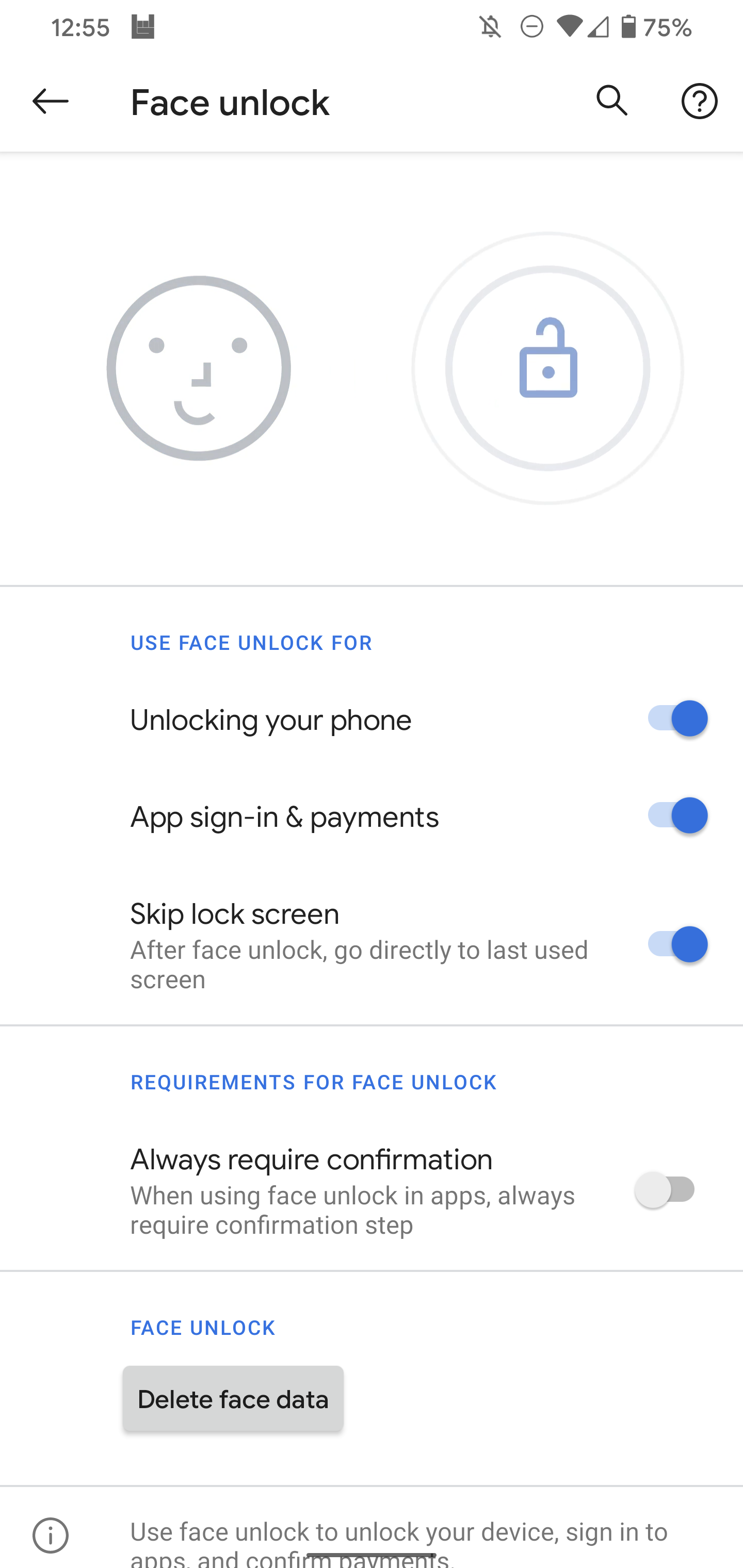Go back from Face unlock settings
743x1568 pixels.
[x=50, y=101]
